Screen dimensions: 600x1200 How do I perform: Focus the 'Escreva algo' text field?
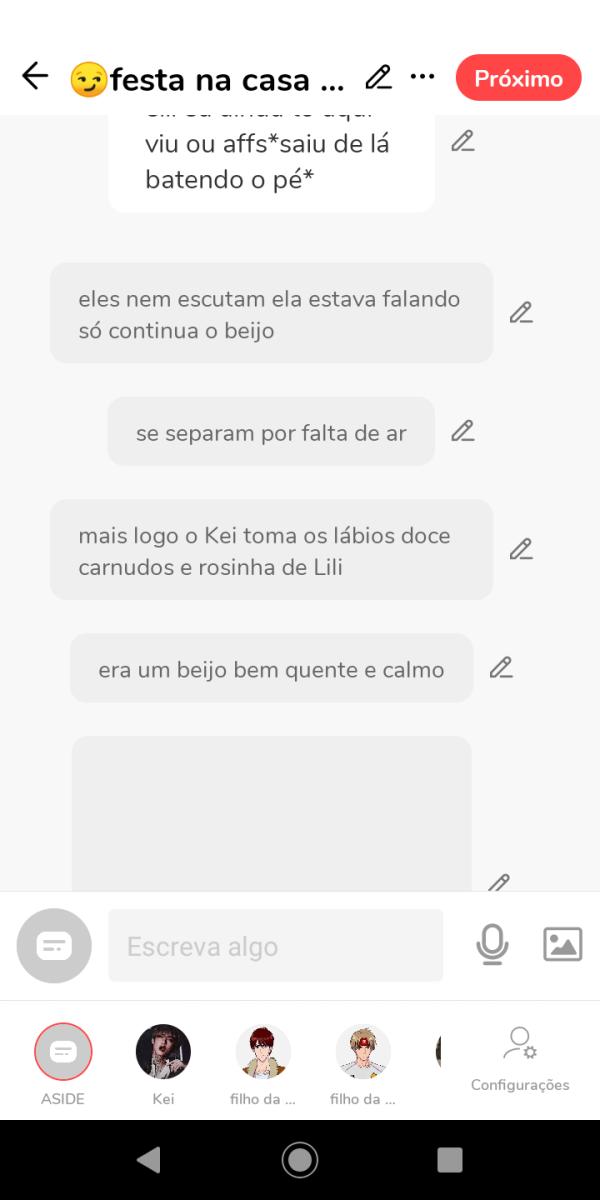(275, 946)
